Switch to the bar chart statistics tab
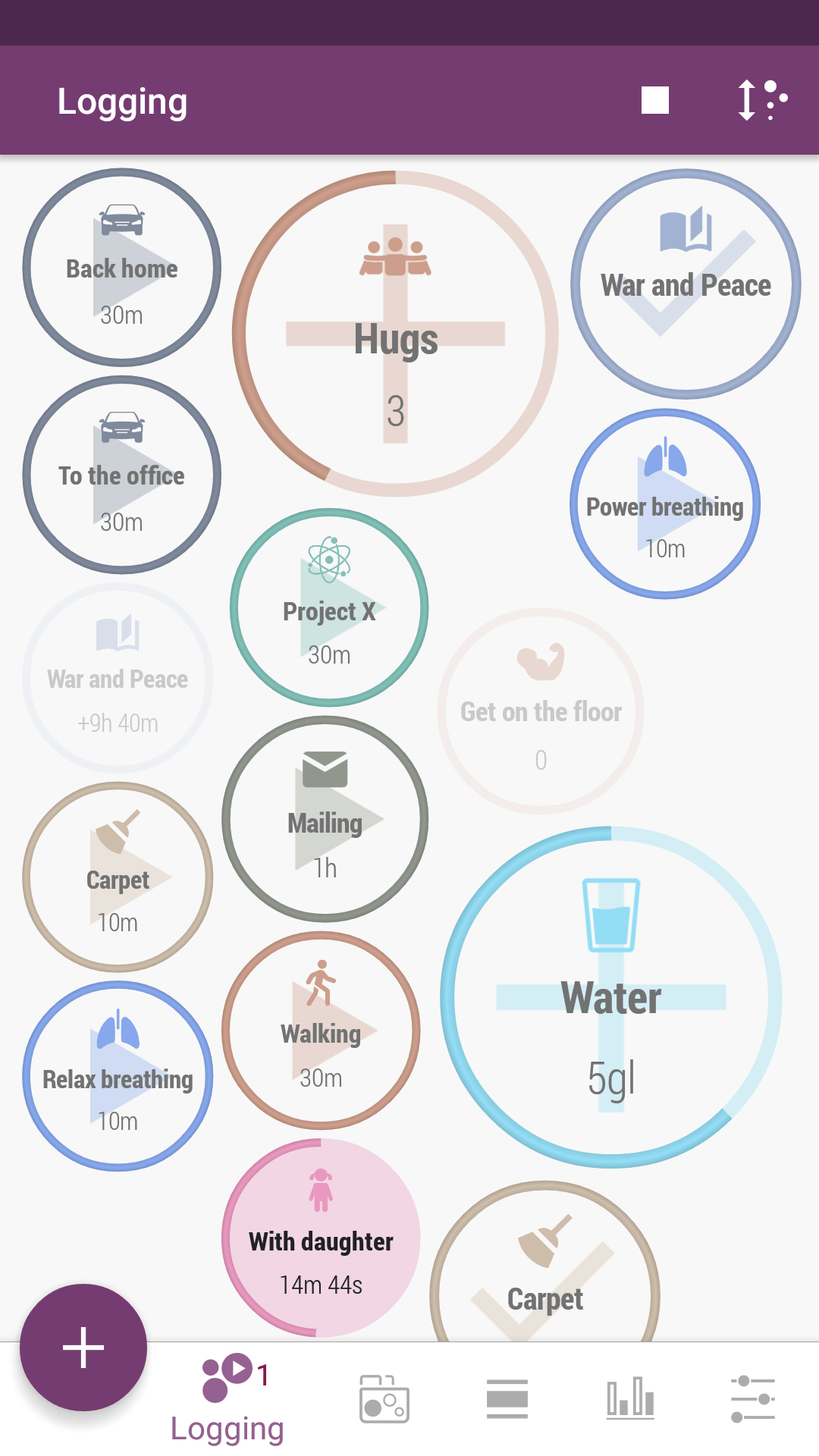Screen dimensions: 819x1456 (630, 1399)
